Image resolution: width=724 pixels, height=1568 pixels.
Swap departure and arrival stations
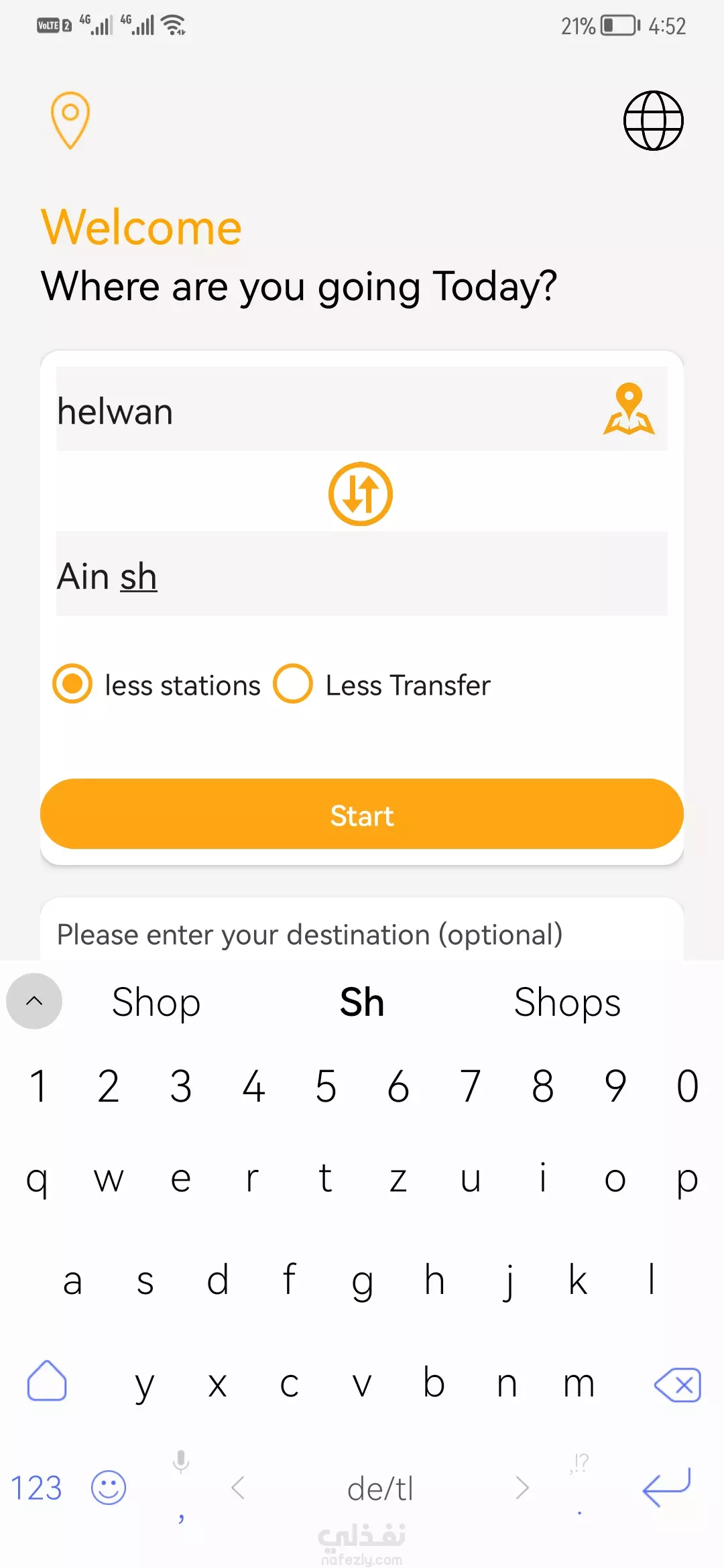(x=361, y=494)
